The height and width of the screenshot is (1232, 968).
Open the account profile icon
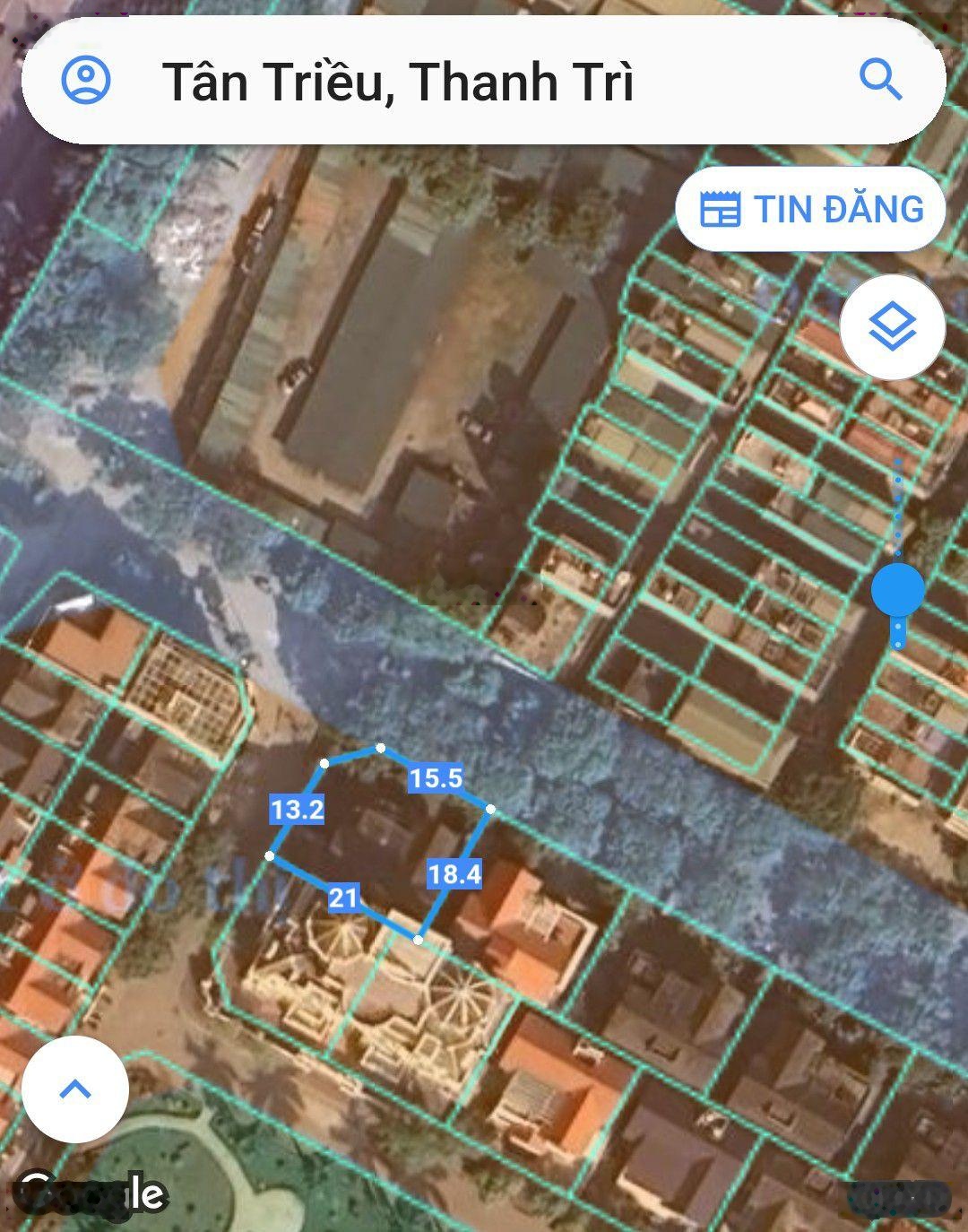86,81
